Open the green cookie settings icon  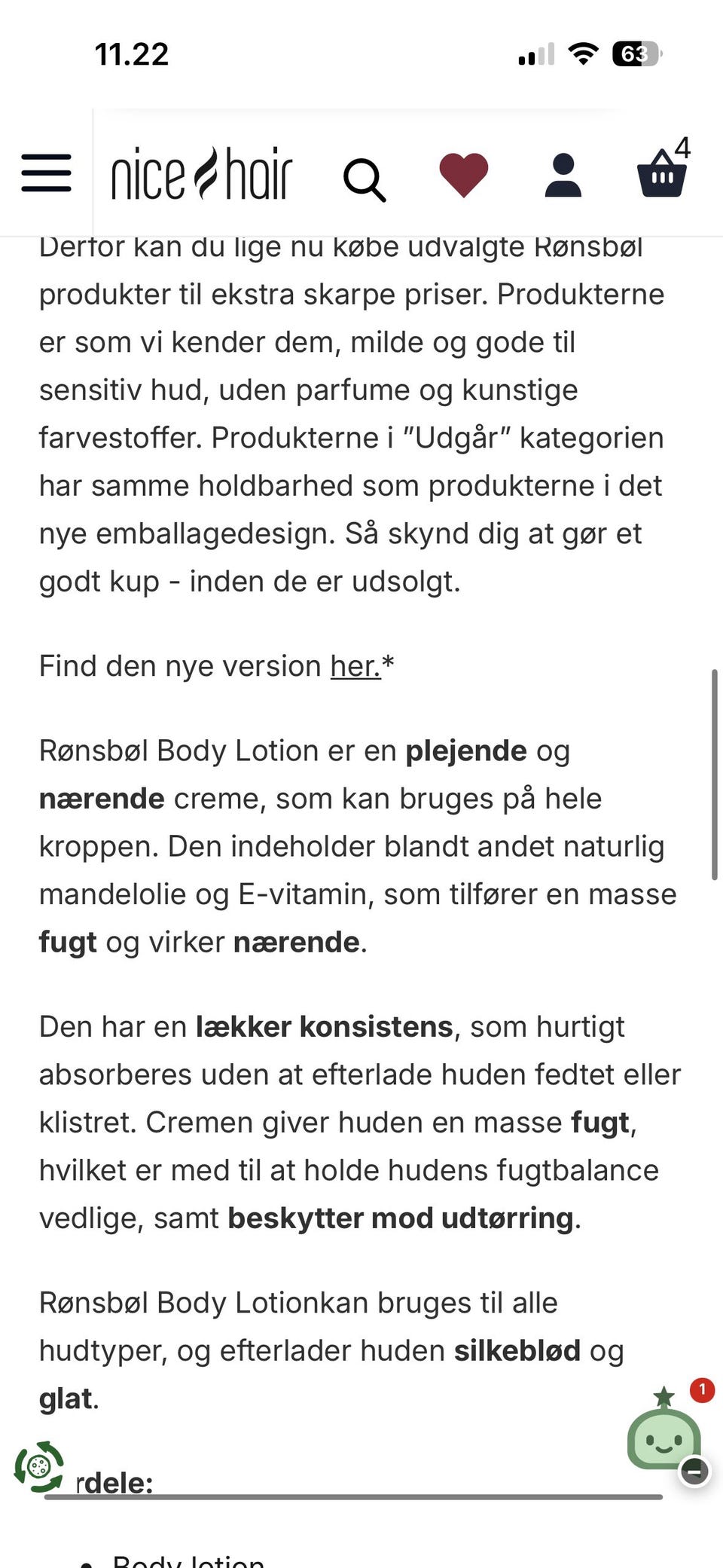pos(39,1466)
